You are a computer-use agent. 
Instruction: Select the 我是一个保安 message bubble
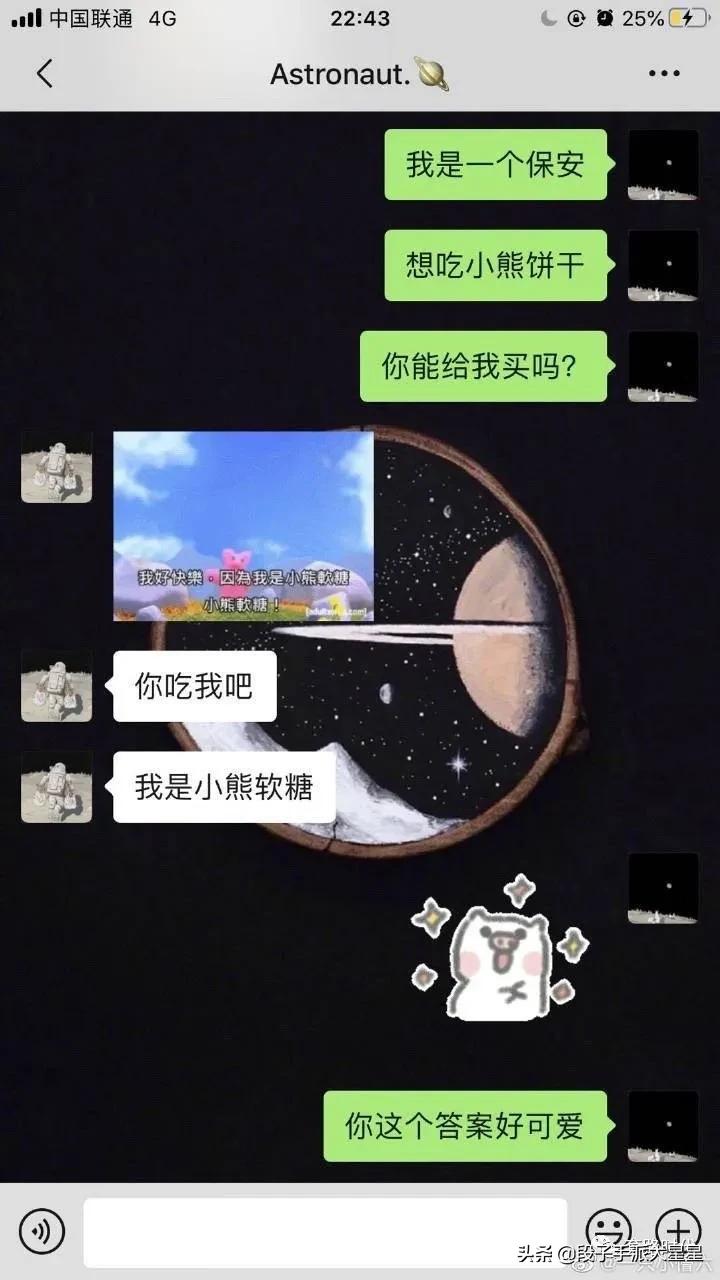point(496,165)
